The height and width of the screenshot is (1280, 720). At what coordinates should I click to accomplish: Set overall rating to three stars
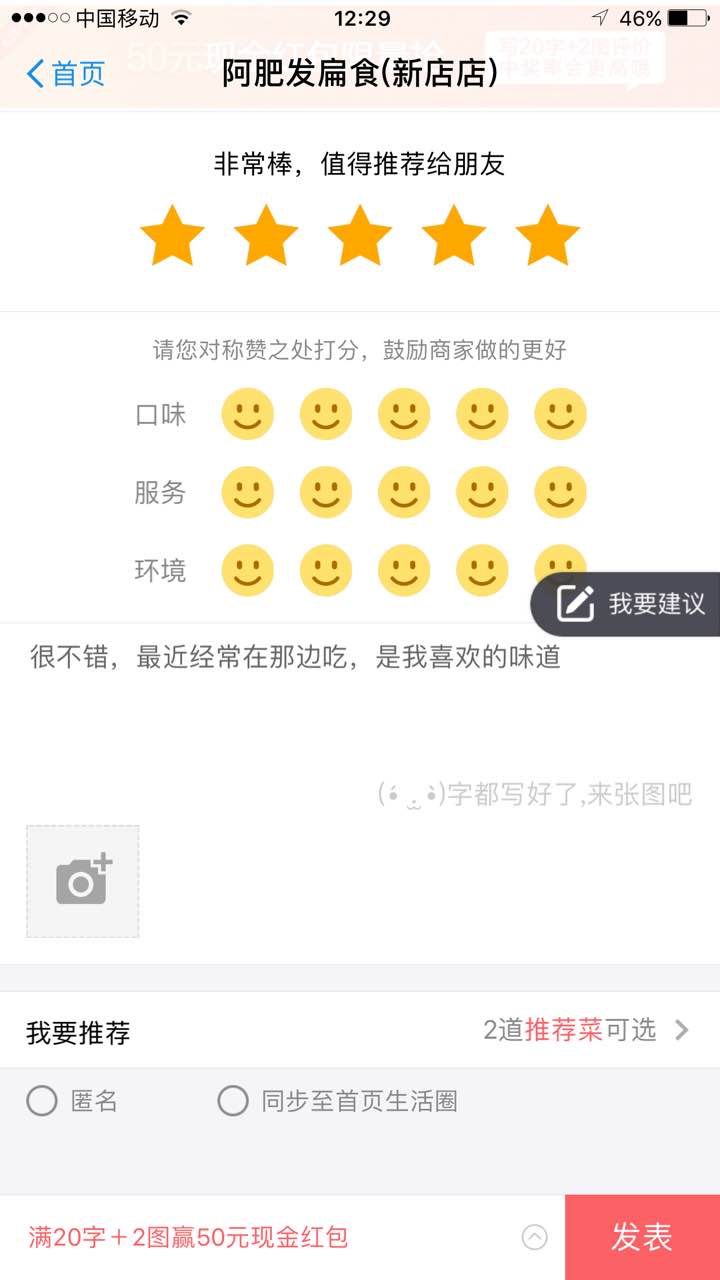(359, 236)
